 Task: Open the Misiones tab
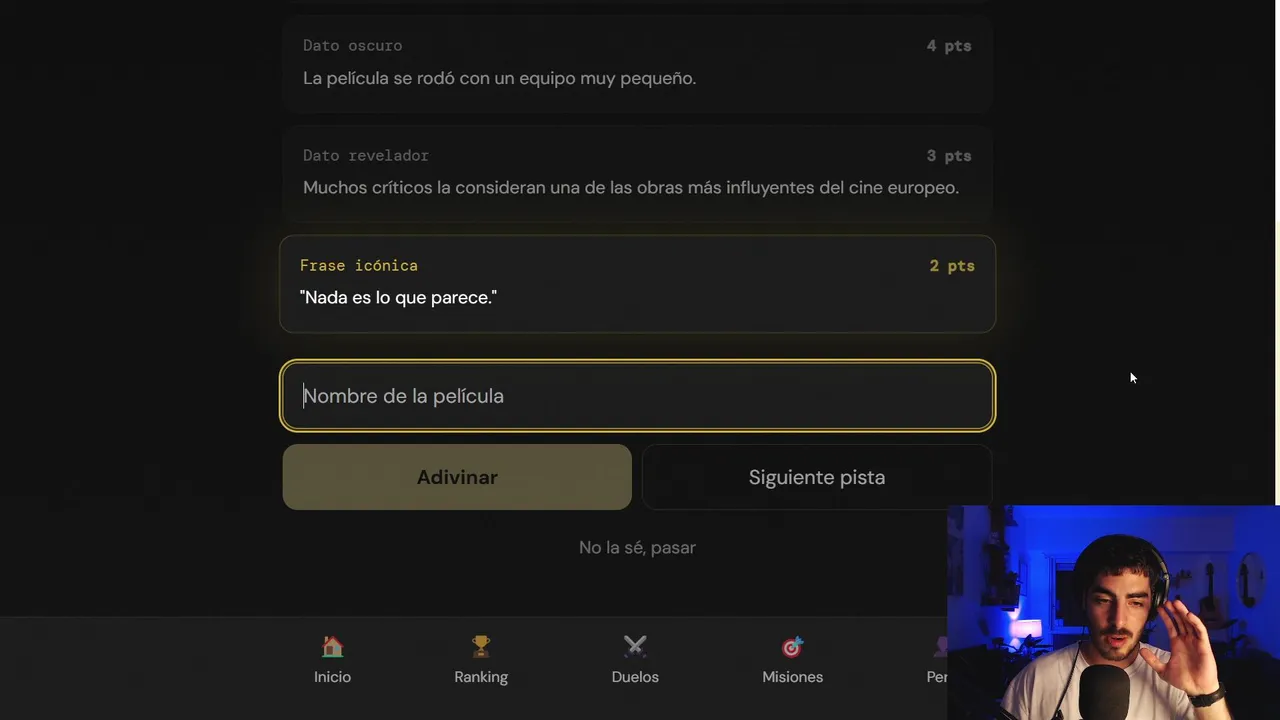[x=792, y=660]
